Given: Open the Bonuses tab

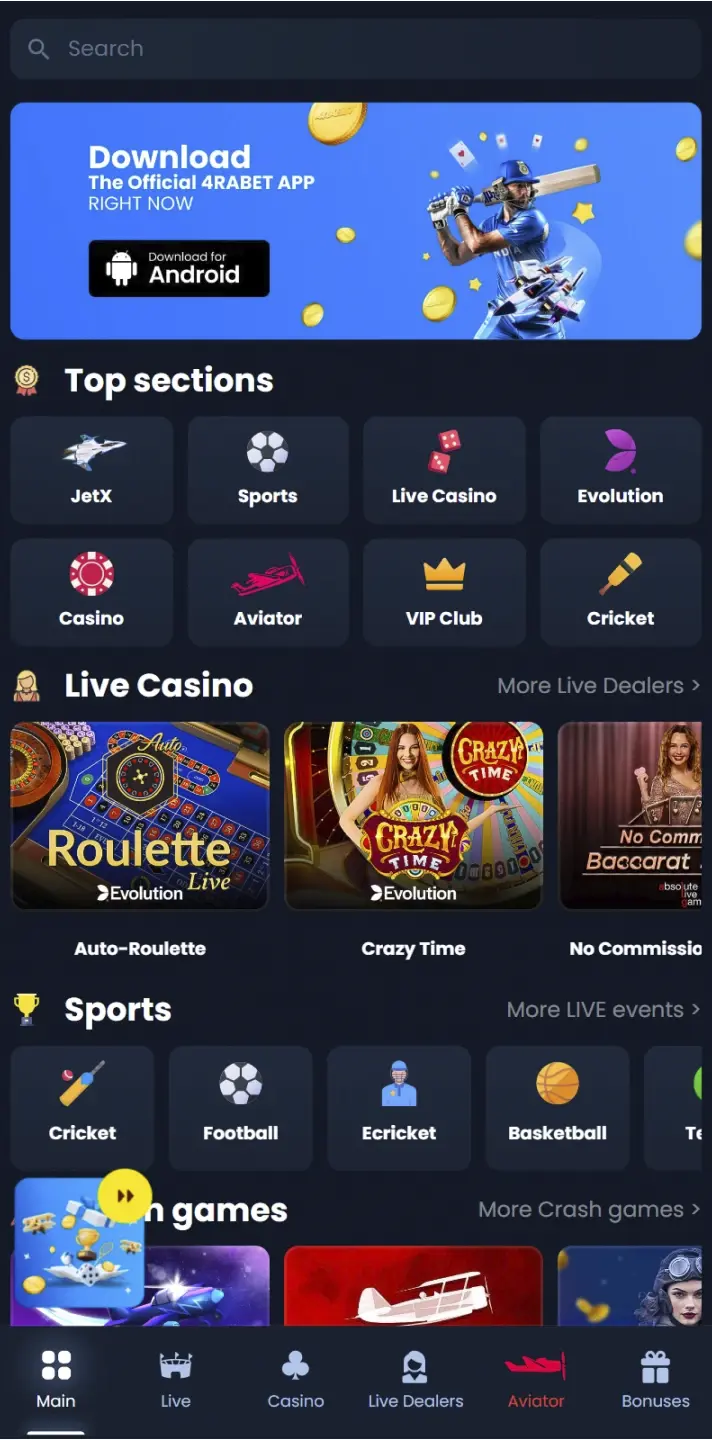Looking at the screenshot, I should tap(655, 1380).
